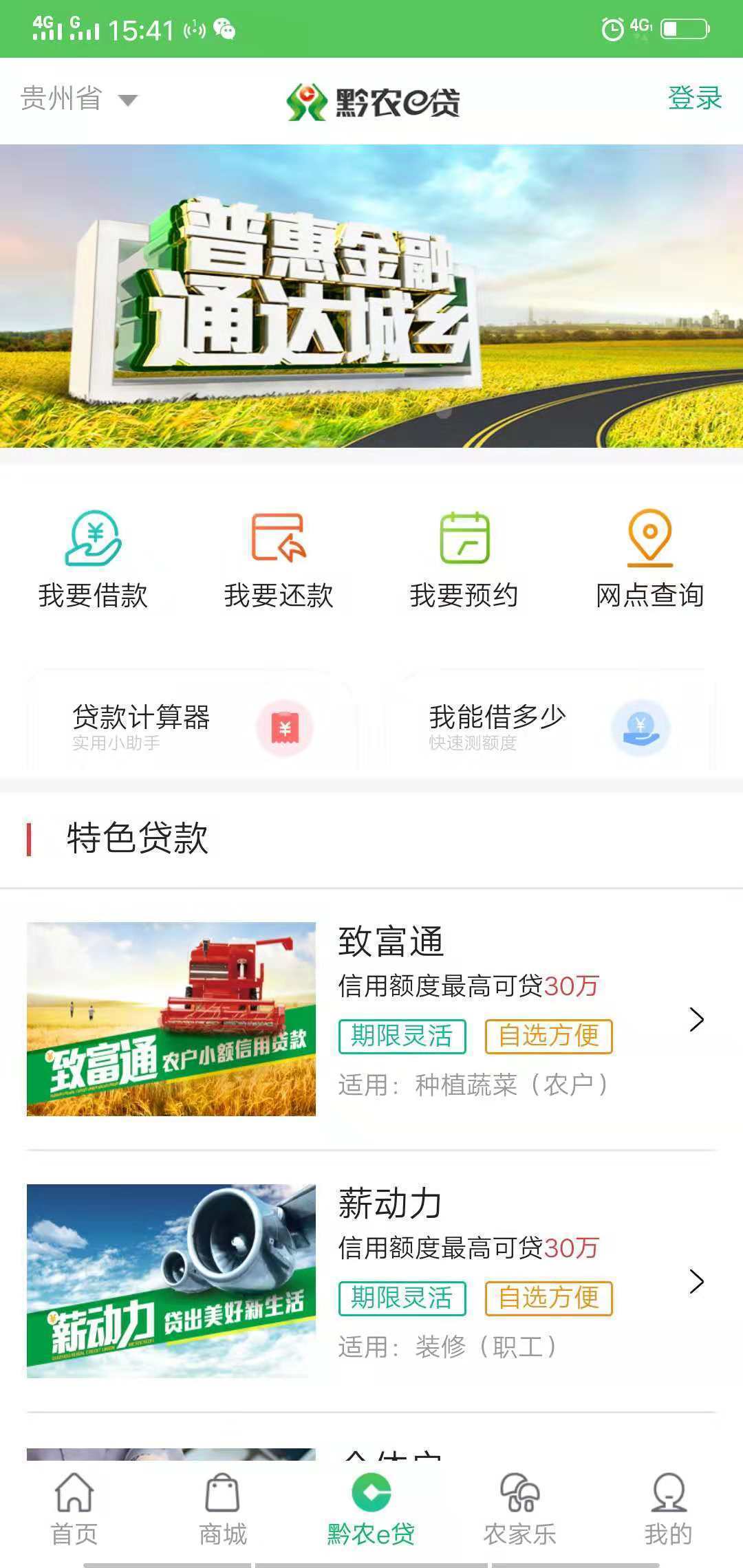Image resolution: width=743 pixels, height=1568 pixels.
Task: Tap 登录 to log in
Action: [x=694, y=98]
